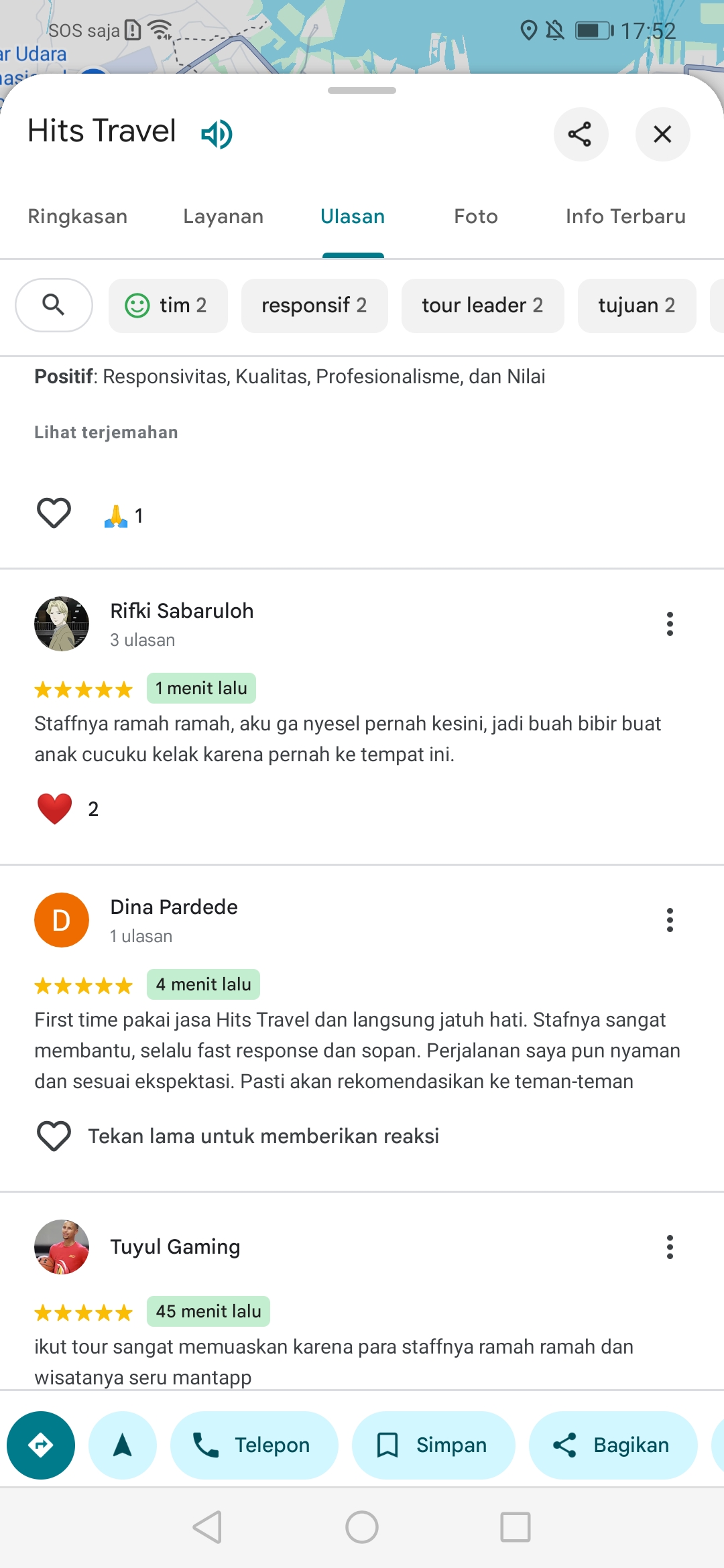
Task: Close the Hits Travel place sheet
Action: coord(662,134)
